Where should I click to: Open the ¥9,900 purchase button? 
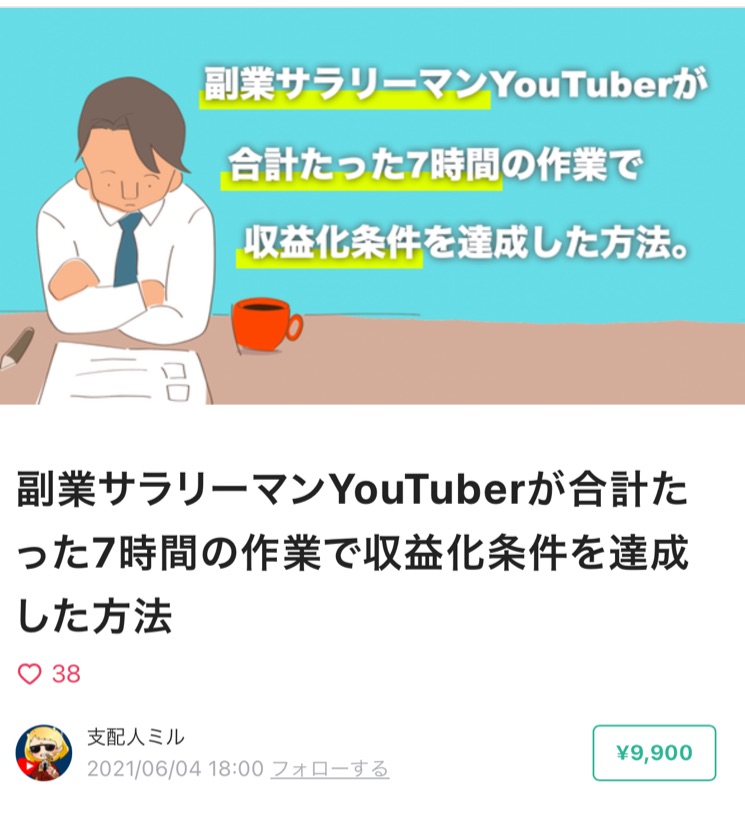tap(654, 752)
